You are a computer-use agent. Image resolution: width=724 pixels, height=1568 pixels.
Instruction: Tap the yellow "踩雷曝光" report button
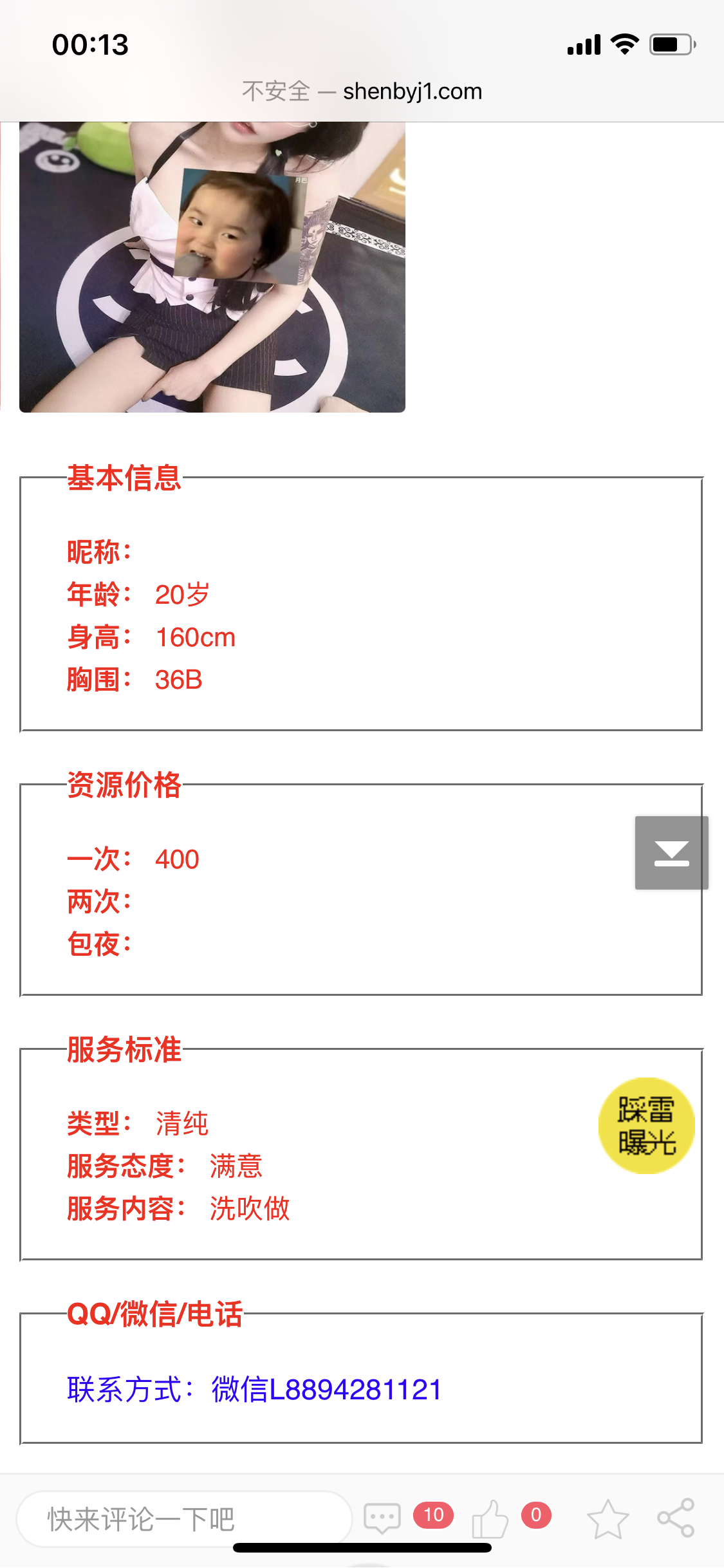646,1126
